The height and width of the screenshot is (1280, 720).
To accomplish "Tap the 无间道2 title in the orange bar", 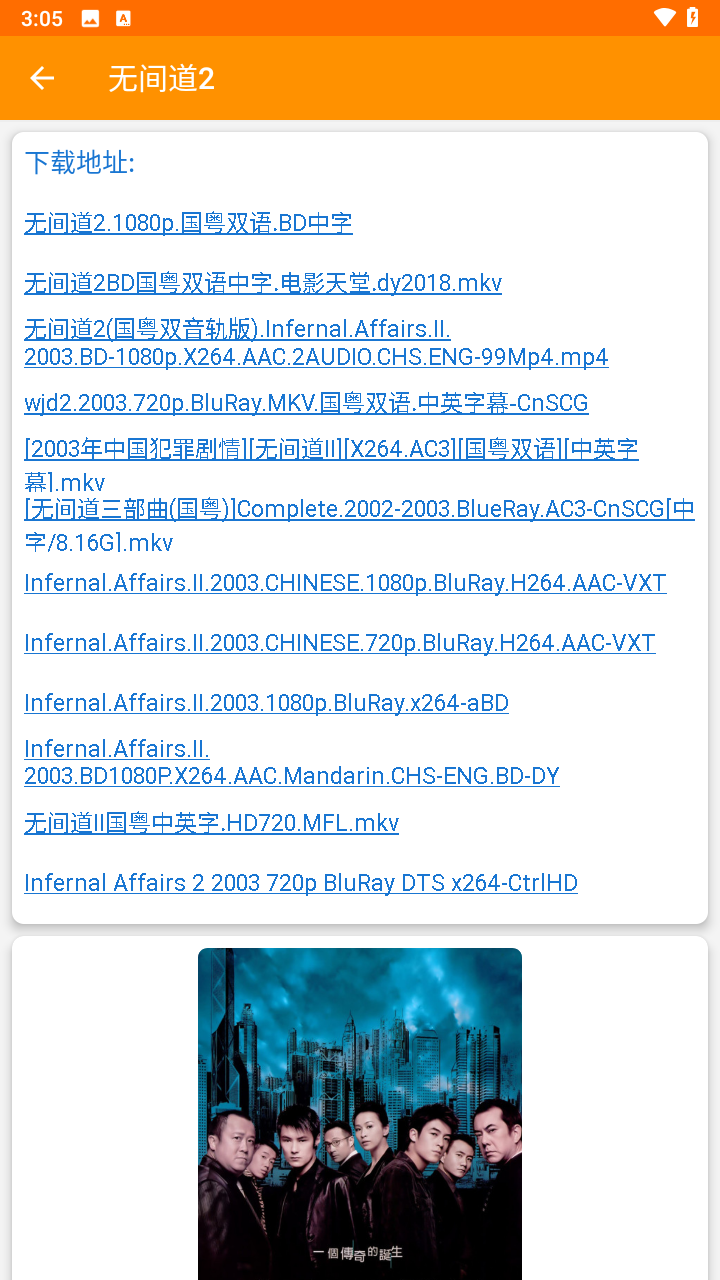I will (x=161, y=77).
